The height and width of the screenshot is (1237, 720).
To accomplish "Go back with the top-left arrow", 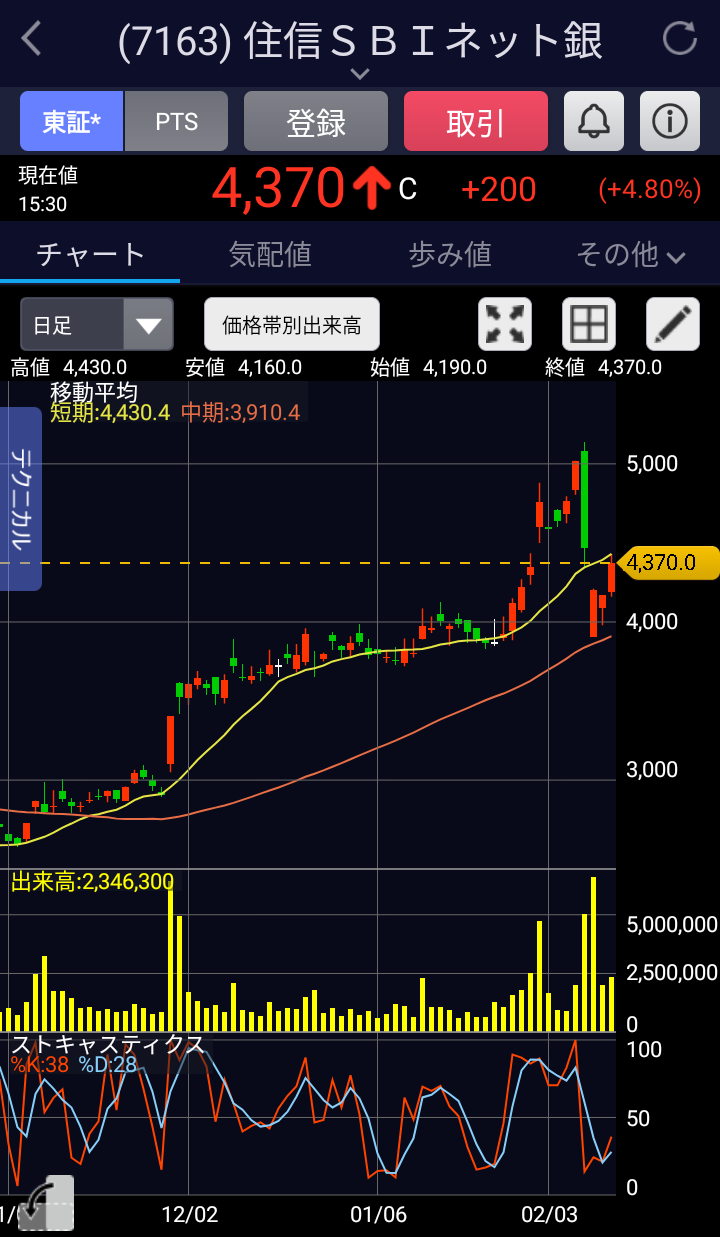I will [32, 40].
